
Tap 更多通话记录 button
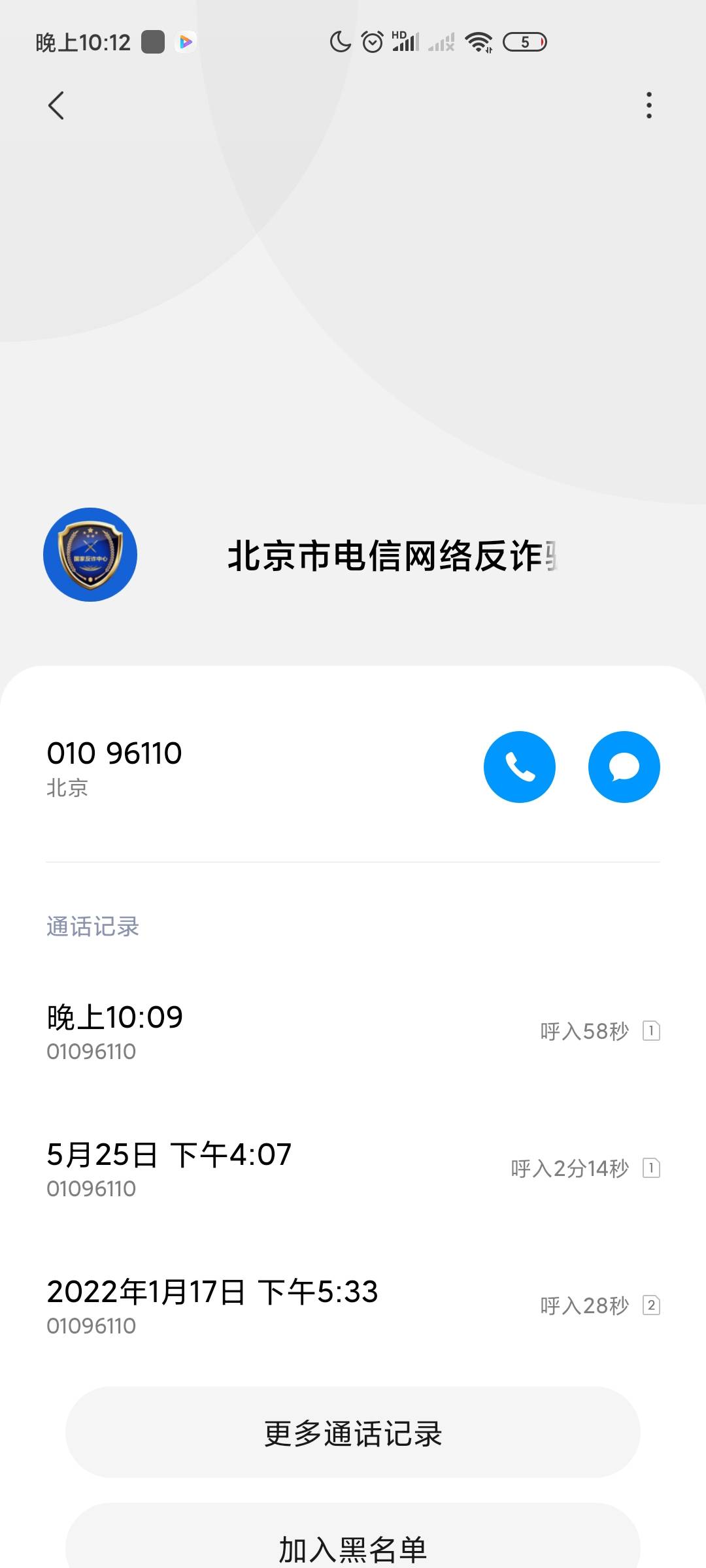(x=353, y=1432)
